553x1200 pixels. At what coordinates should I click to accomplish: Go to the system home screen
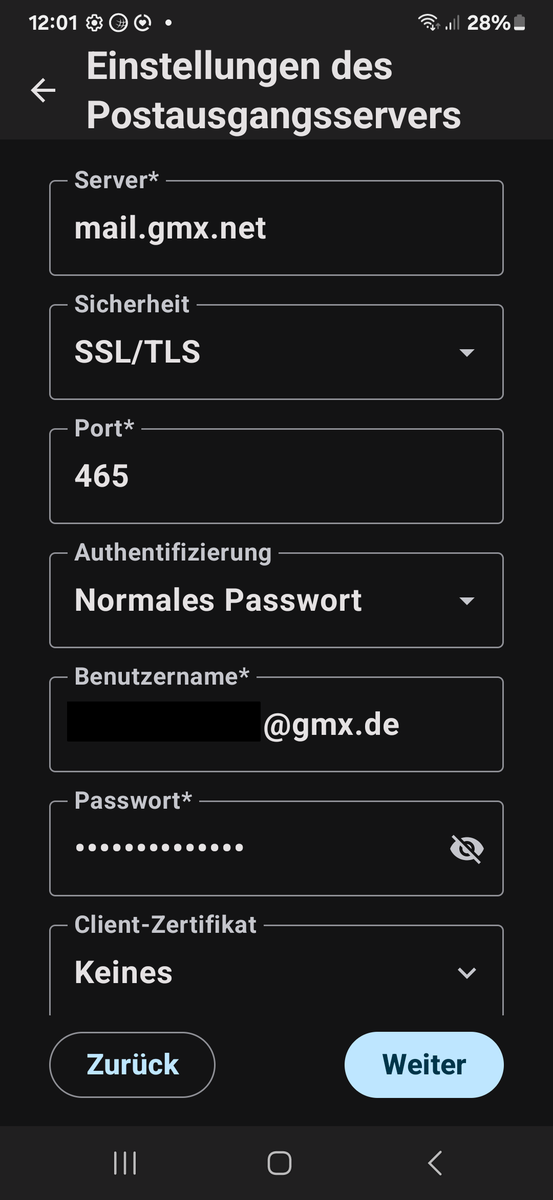(x=280, y=1163)
